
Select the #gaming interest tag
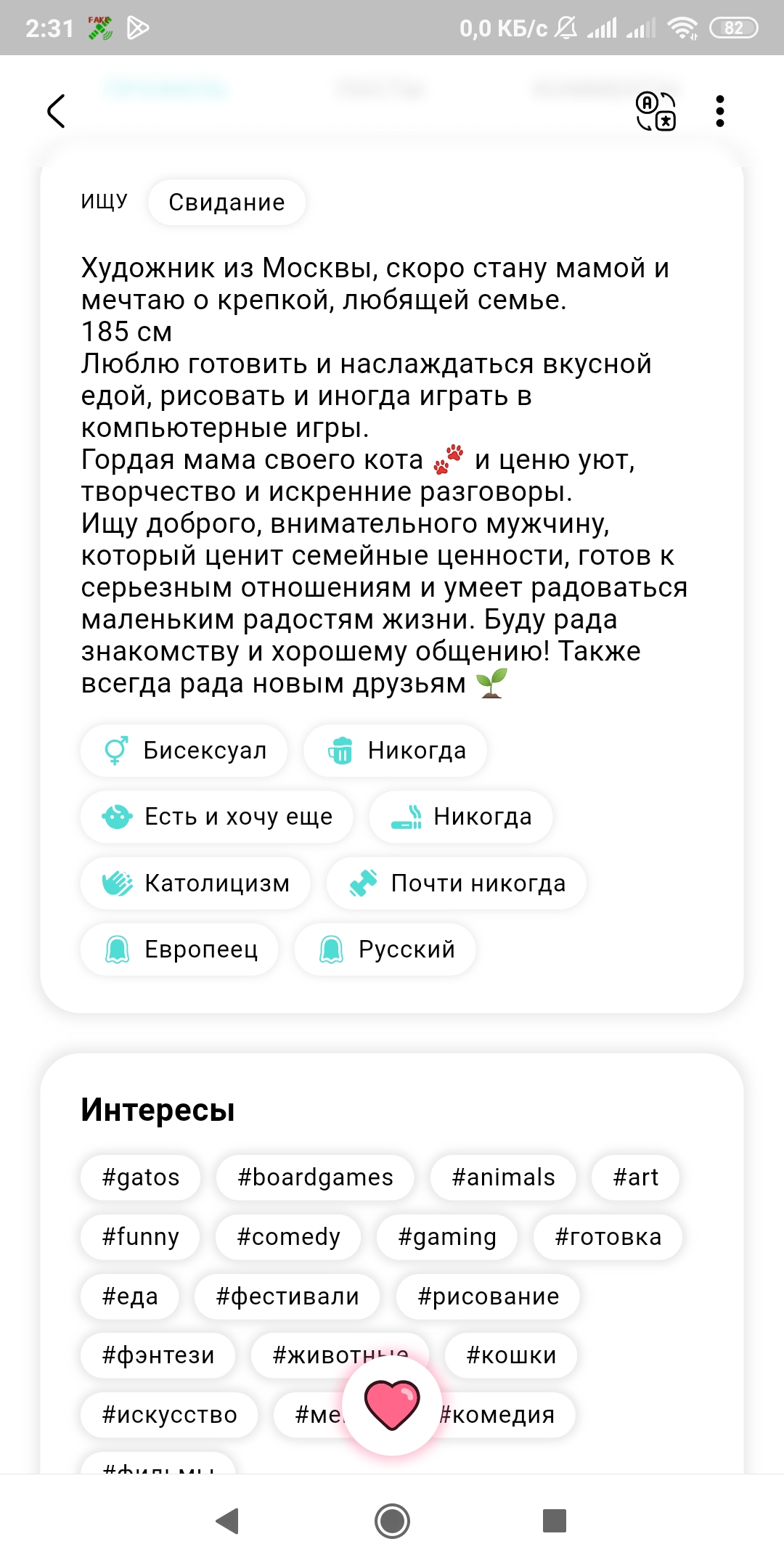pyautogui.click(x=447, y=1236)
